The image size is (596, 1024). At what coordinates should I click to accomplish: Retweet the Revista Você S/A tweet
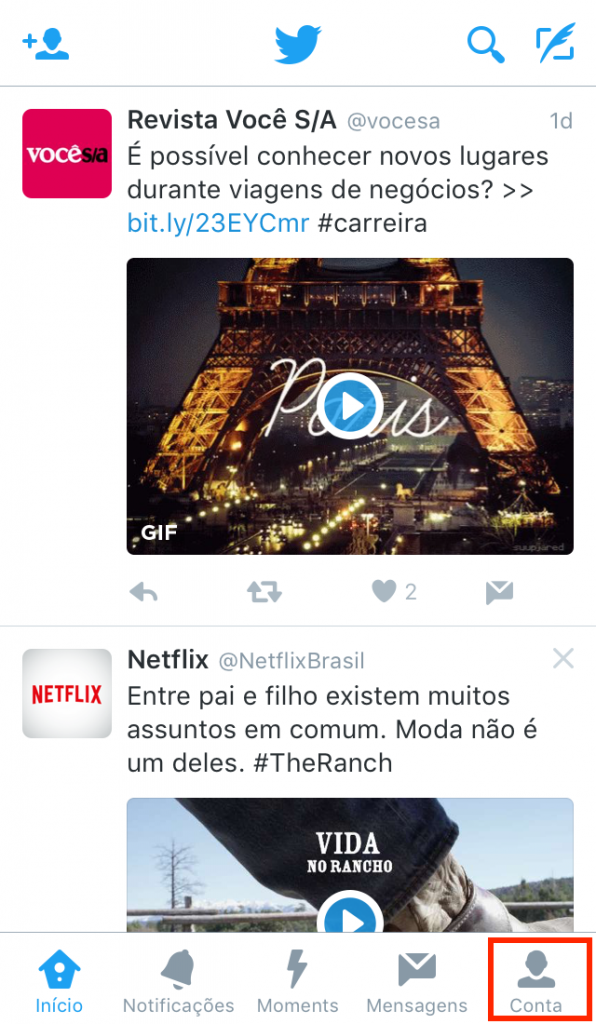click(x=264, y=592)
